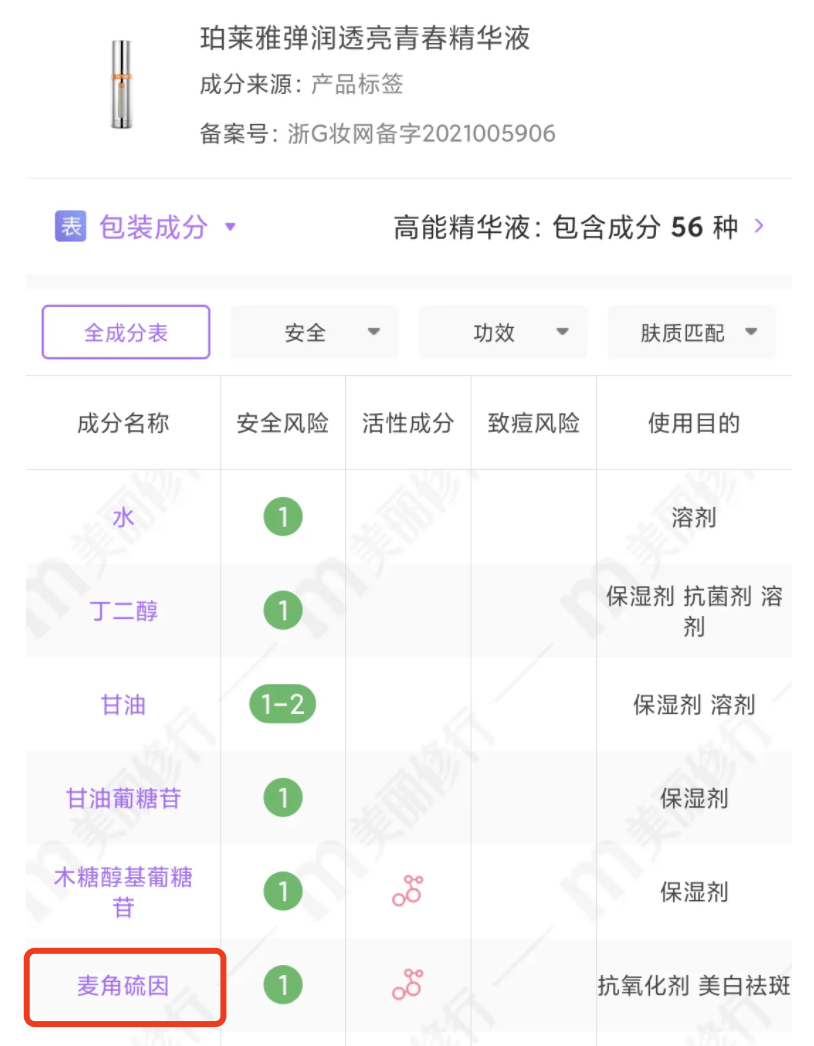Click the active ingredient molecule icon for 麦角硫因

coord(408,986)
